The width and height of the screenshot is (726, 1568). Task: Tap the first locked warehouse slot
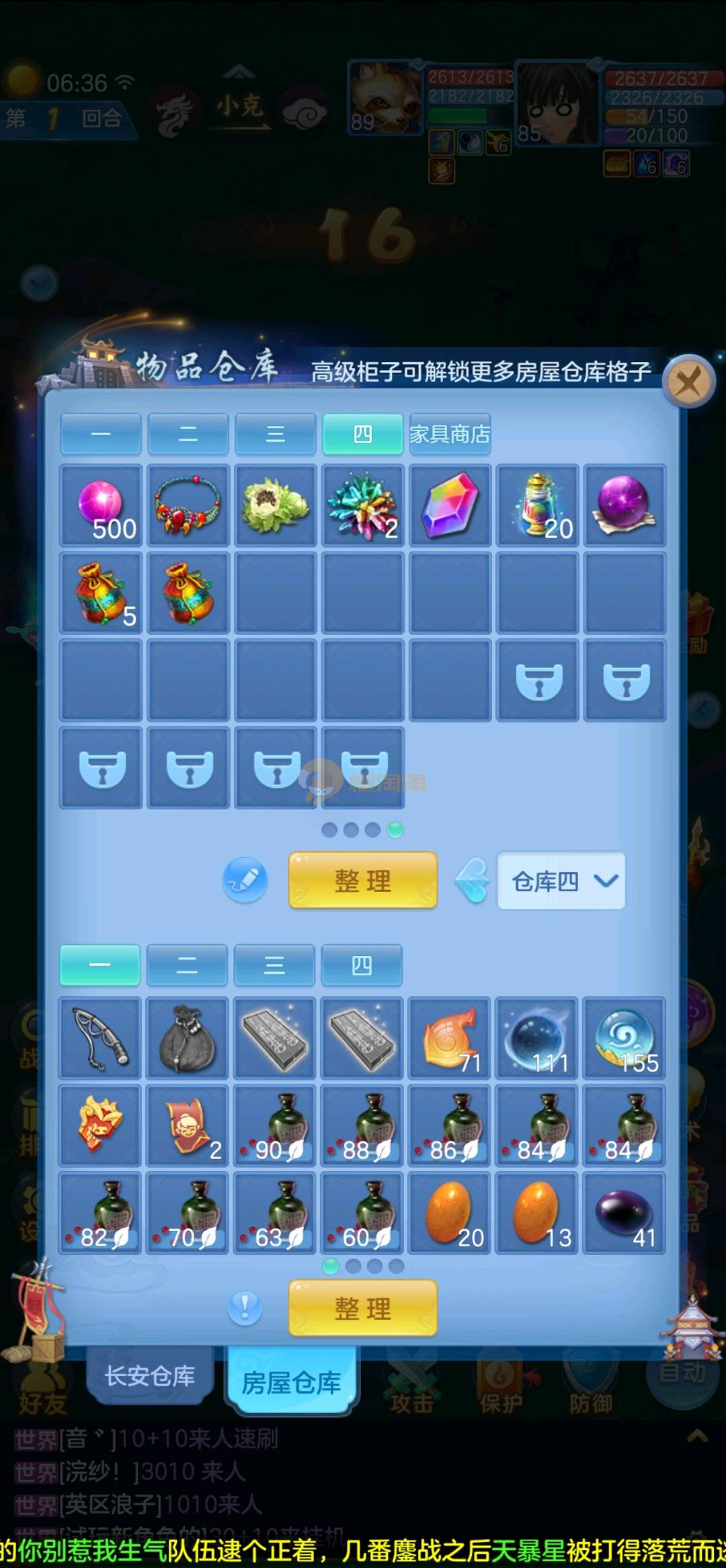[x=538, y=681]
